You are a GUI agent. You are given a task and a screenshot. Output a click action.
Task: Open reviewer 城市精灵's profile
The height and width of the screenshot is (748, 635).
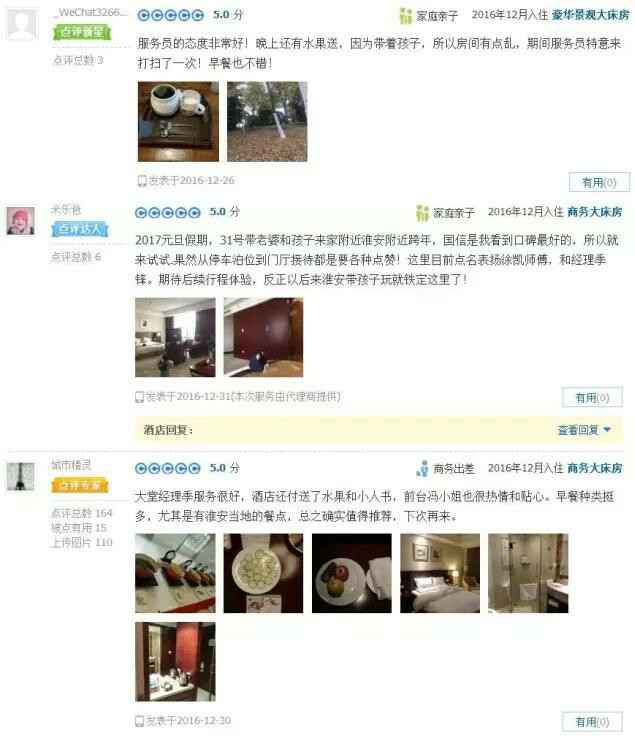pos(21,476)
